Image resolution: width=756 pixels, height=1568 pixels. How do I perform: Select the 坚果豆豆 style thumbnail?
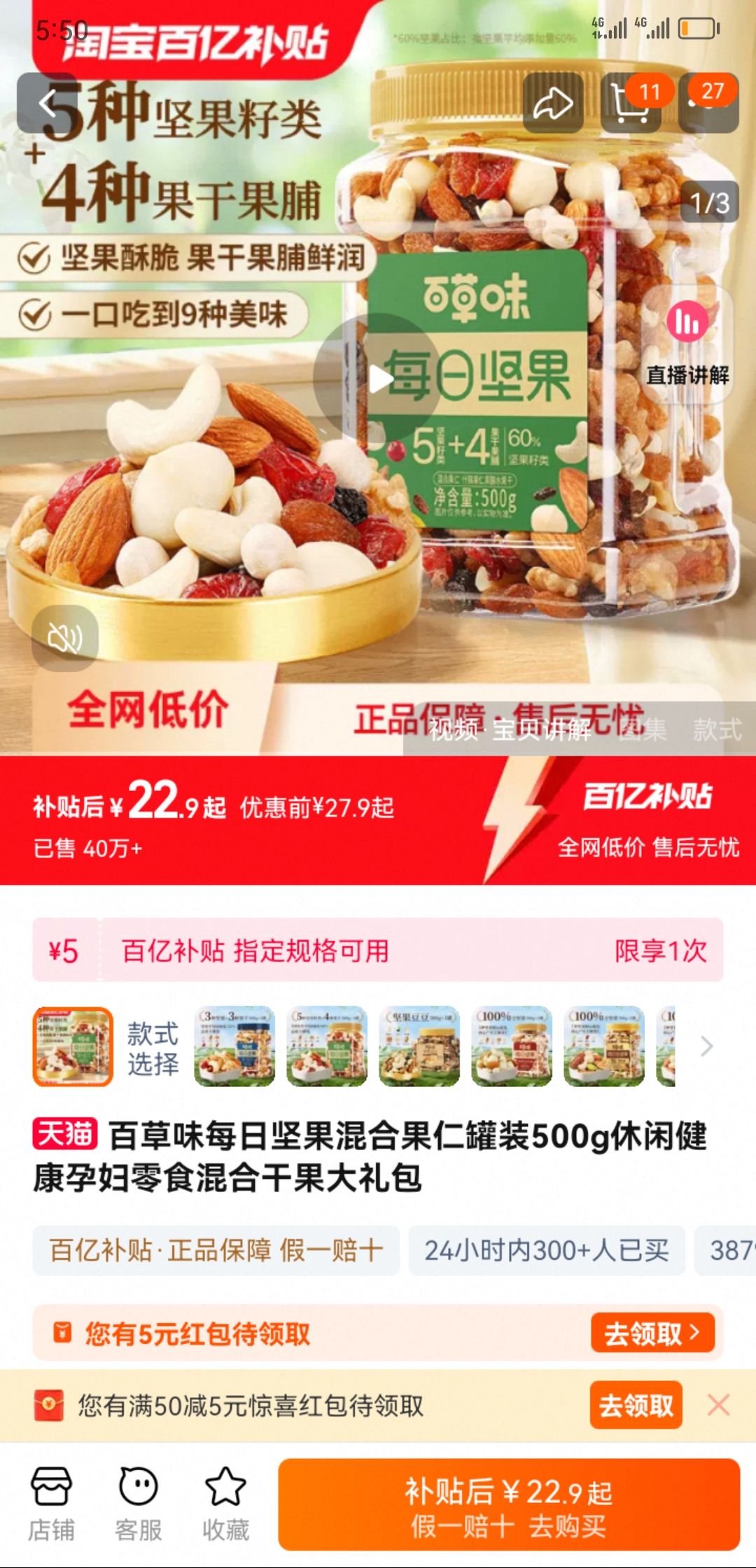419,1046
